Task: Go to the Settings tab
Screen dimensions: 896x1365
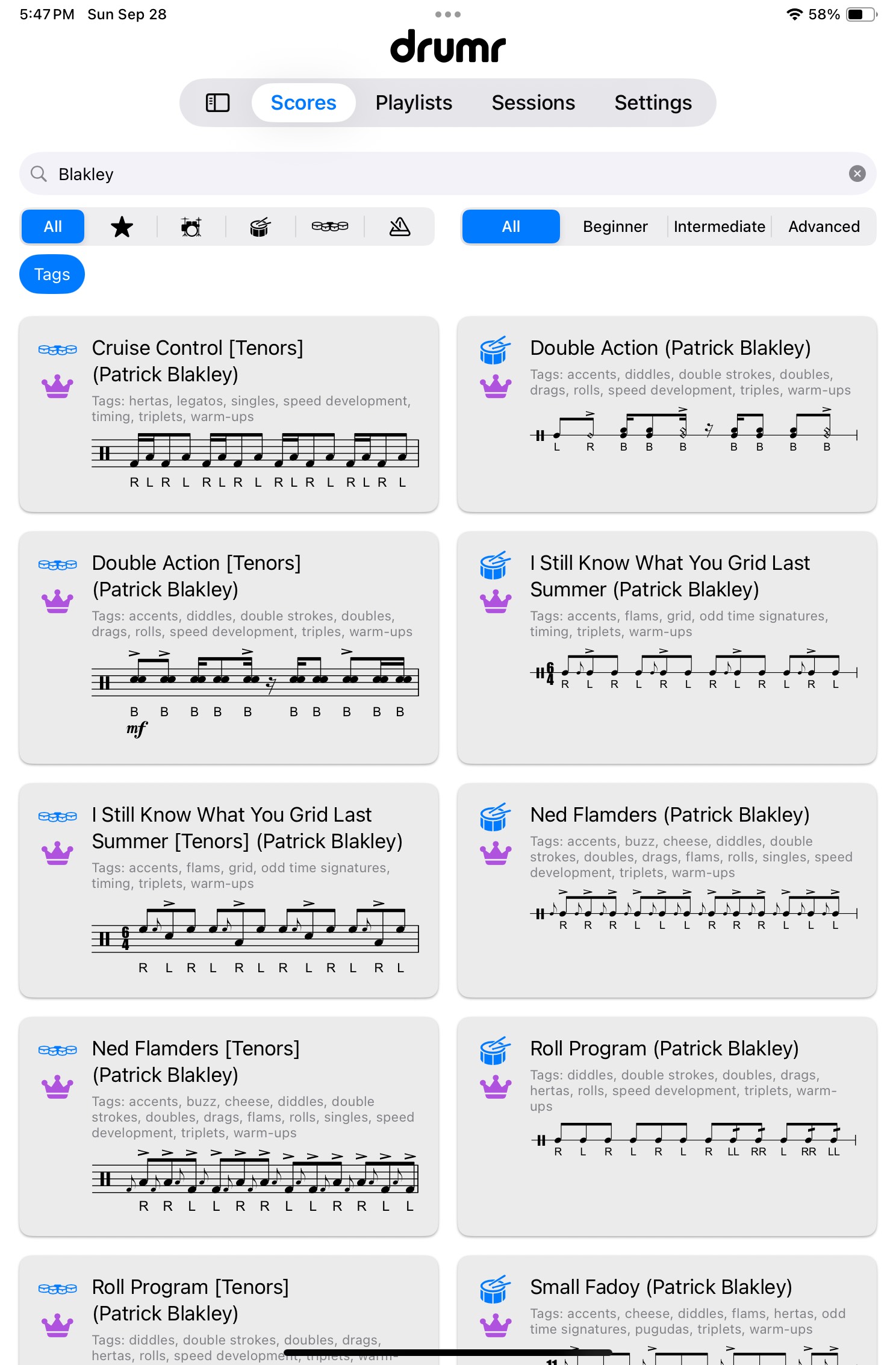Action: pyautogui.click(x=653, y=103)
